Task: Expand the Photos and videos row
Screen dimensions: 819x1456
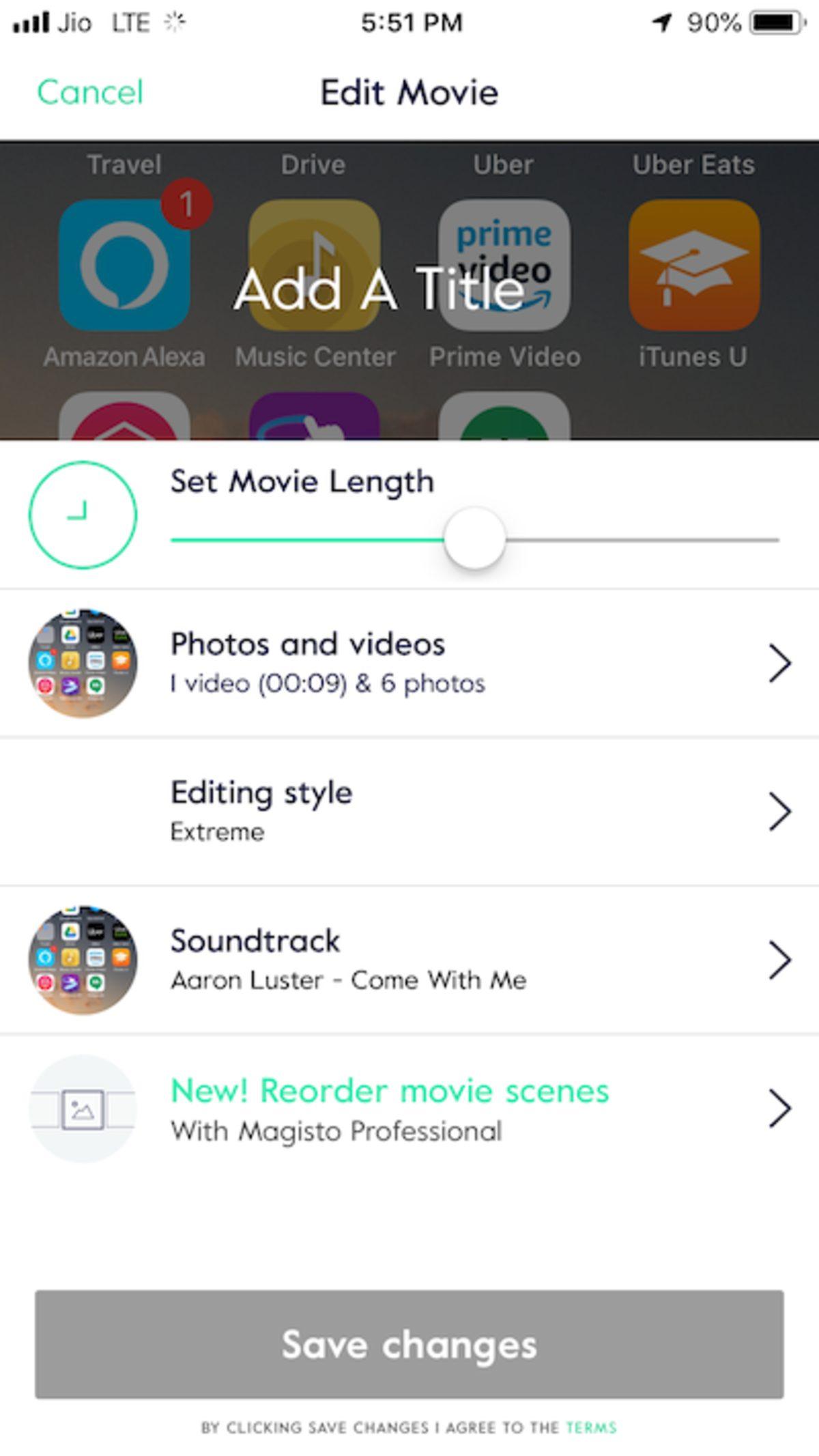Action: point(780,662)
